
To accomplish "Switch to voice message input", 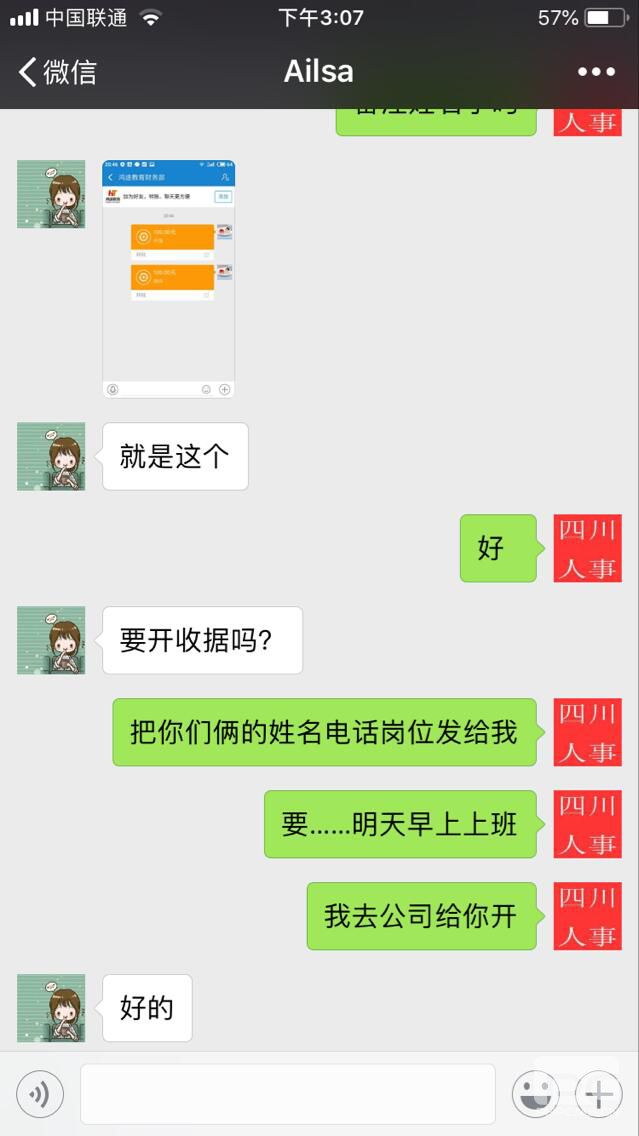I will point(40,1095).
